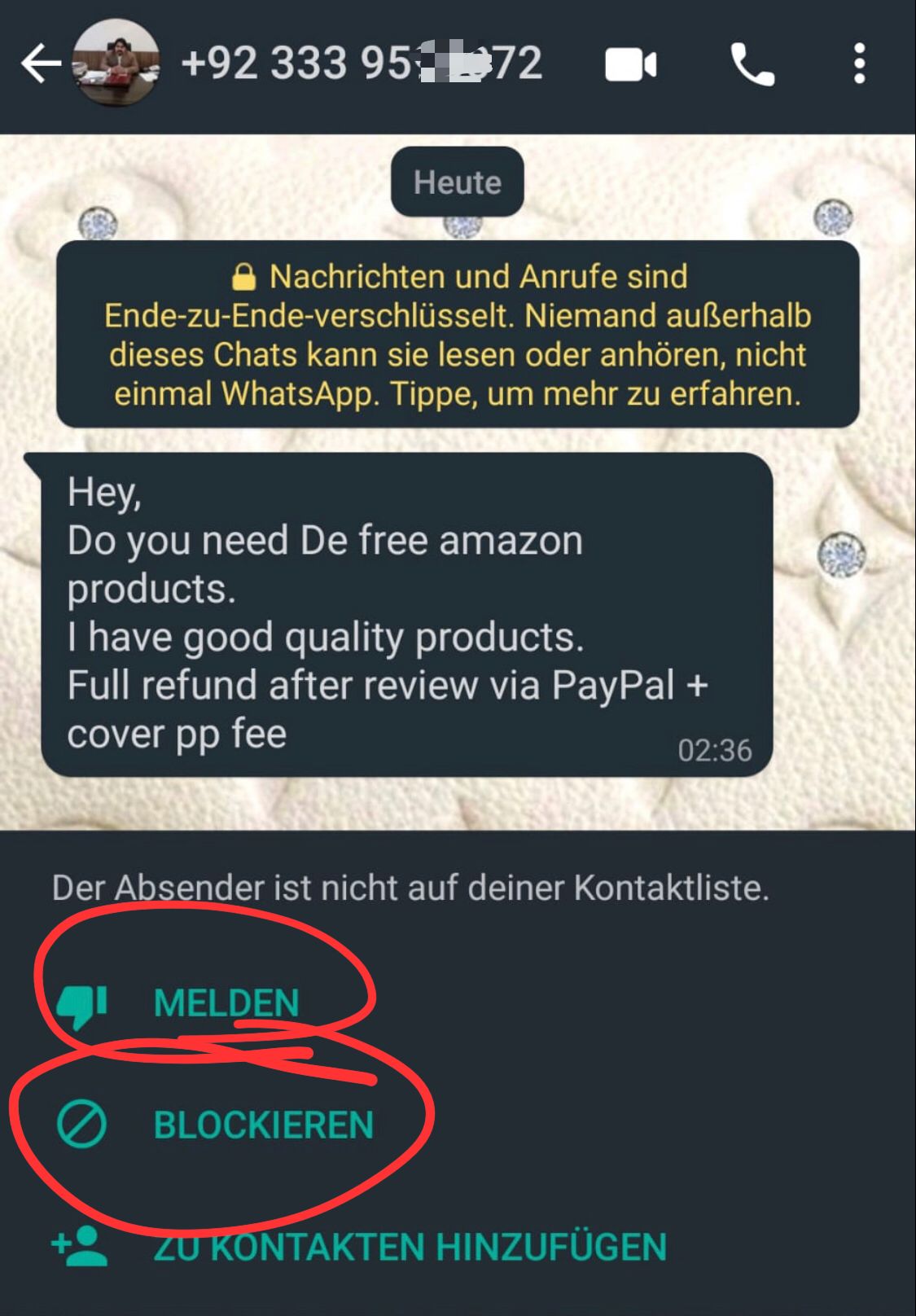The width and height of the screenshot is (916, 1316).
Task: Start a voice call
Action: (x=752, y=65)
